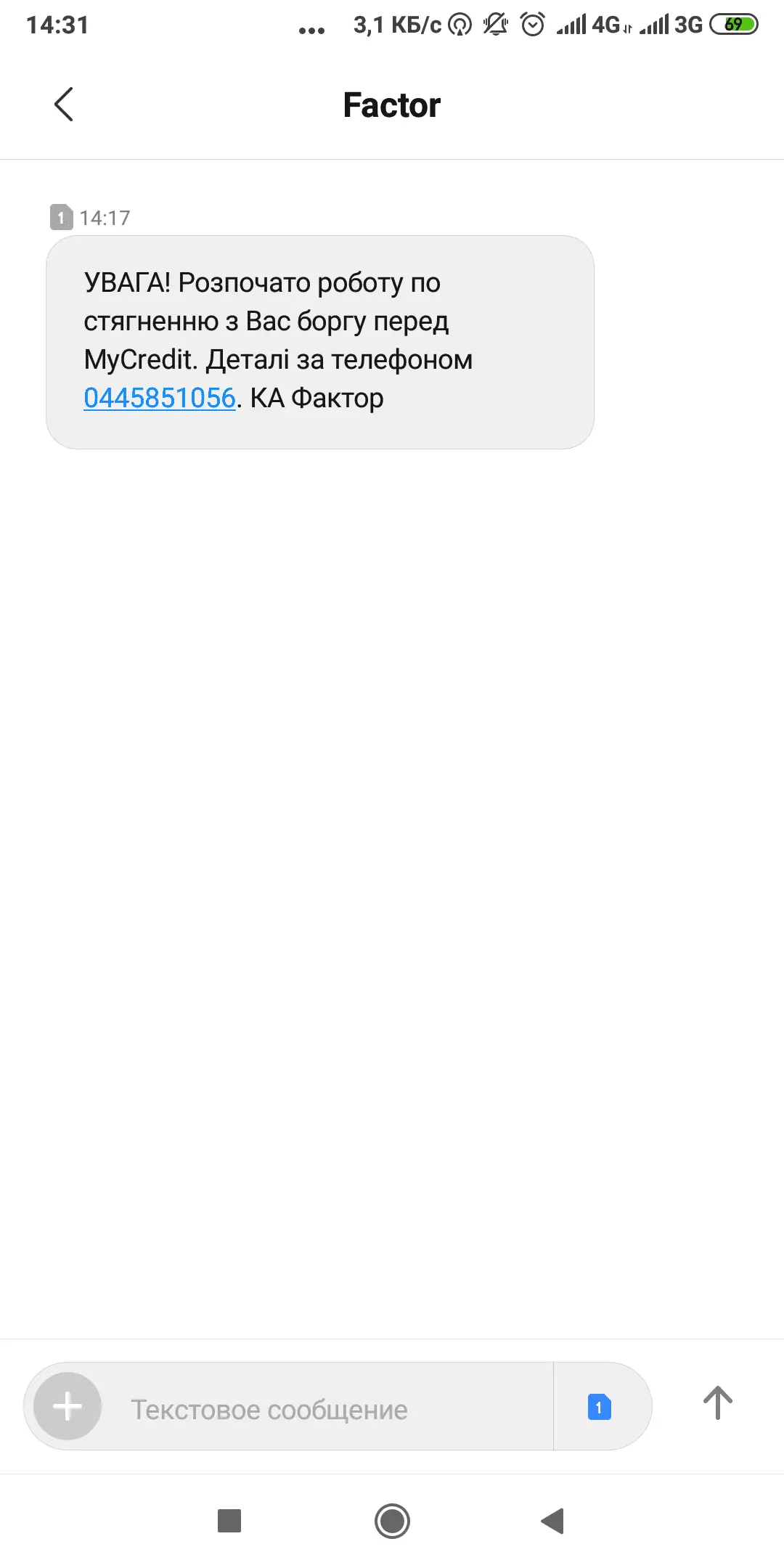Send the message with the arrow
Viewport: 784px width, 1568px height.
(717, 1402)
